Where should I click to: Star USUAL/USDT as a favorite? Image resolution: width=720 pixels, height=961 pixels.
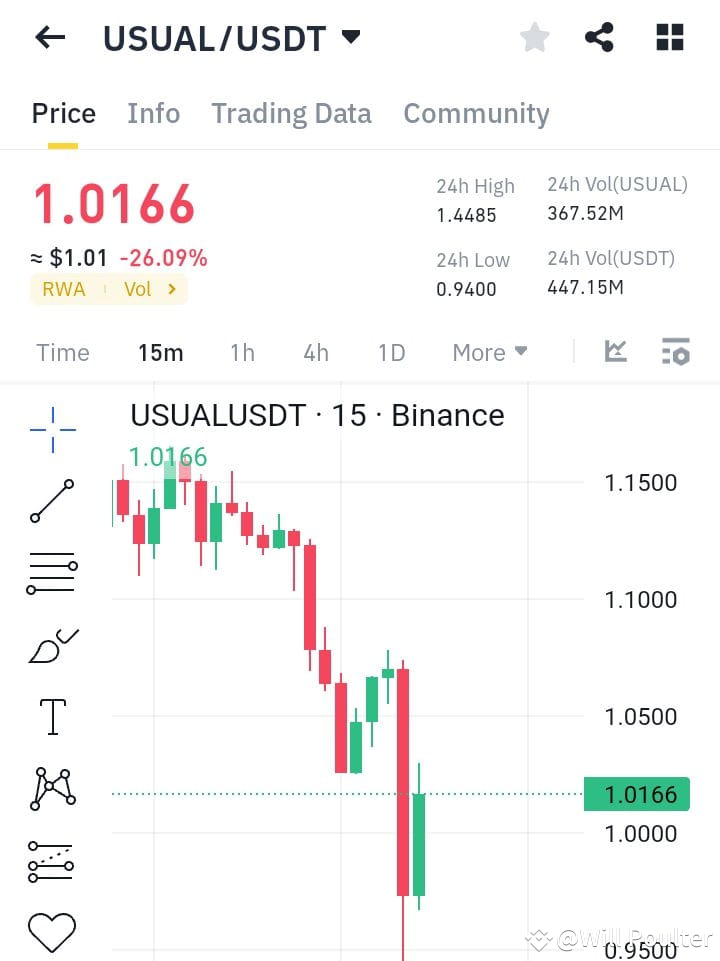tap(535, 36)
